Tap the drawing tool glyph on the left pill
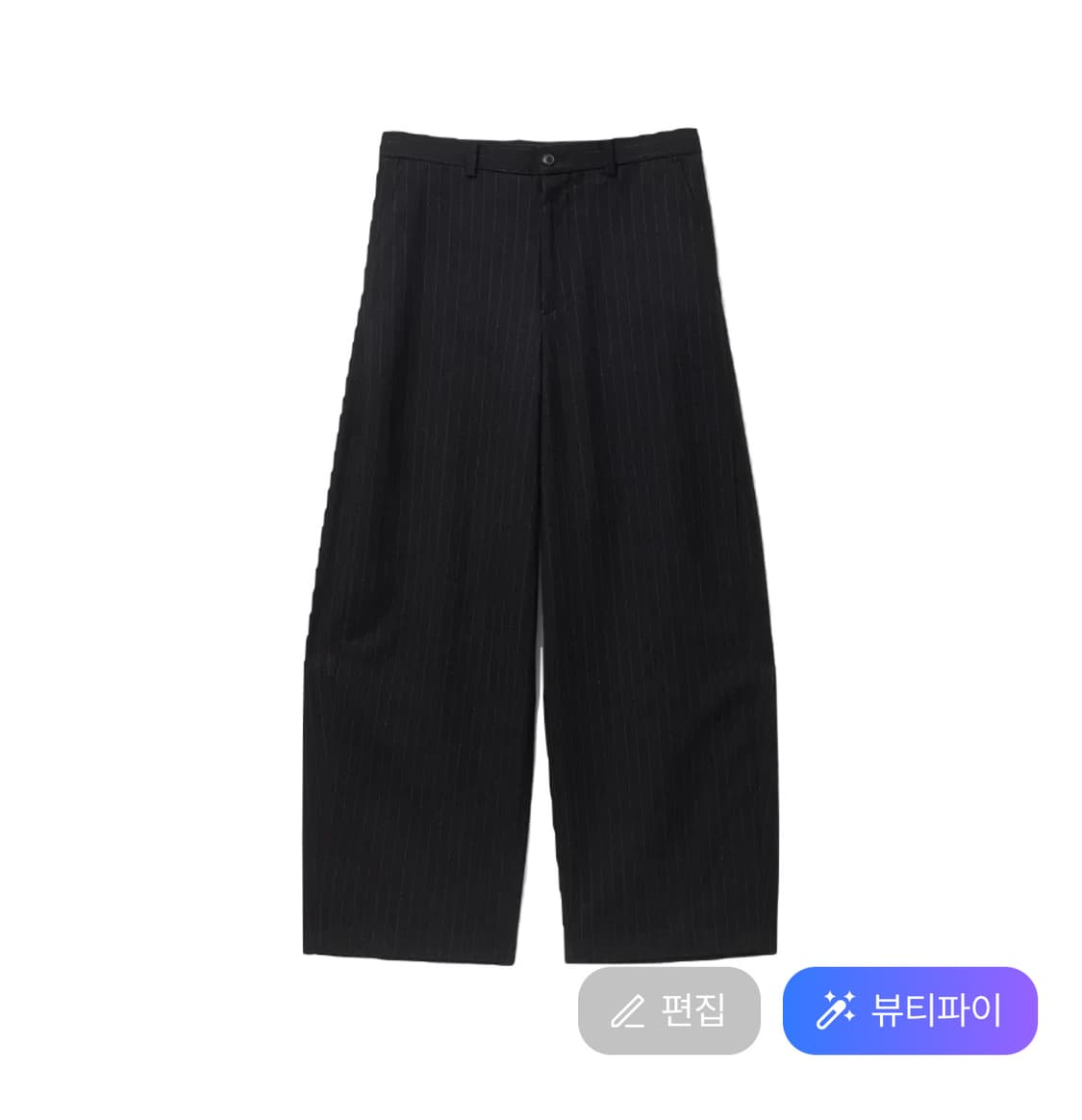Screen dimensions: 1082x1120 click(x=630, y=1010)
